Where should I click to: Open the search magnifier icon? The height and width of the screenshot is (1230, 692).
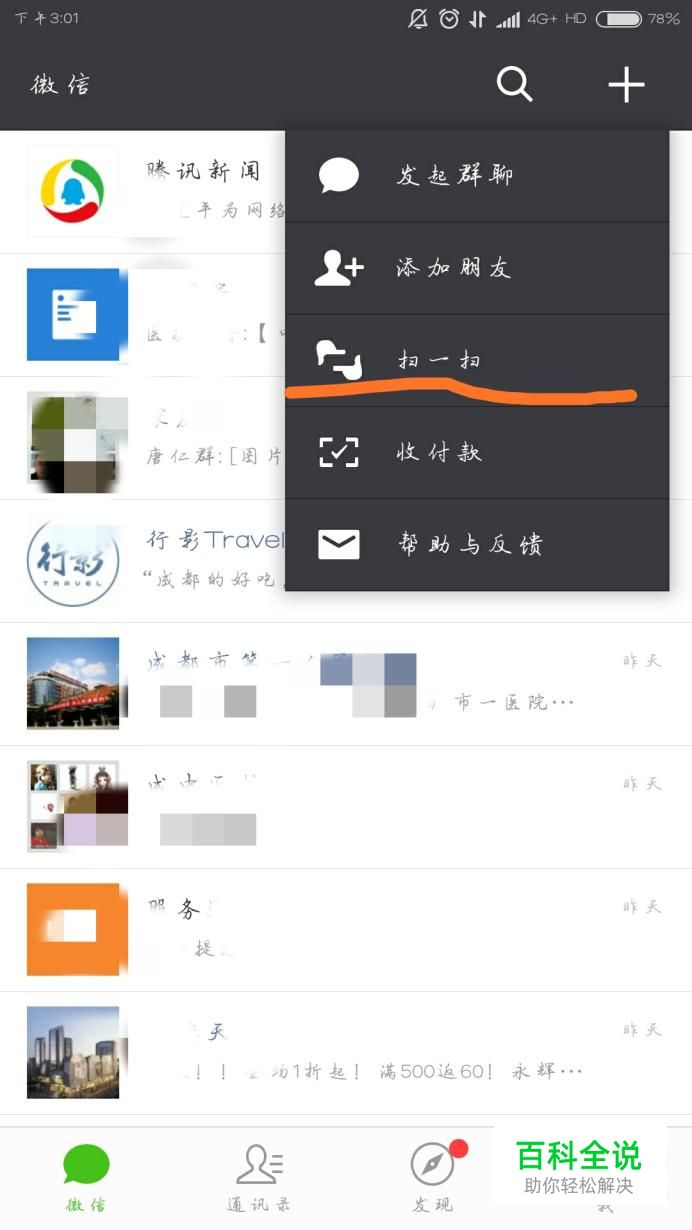click(515, 85)
